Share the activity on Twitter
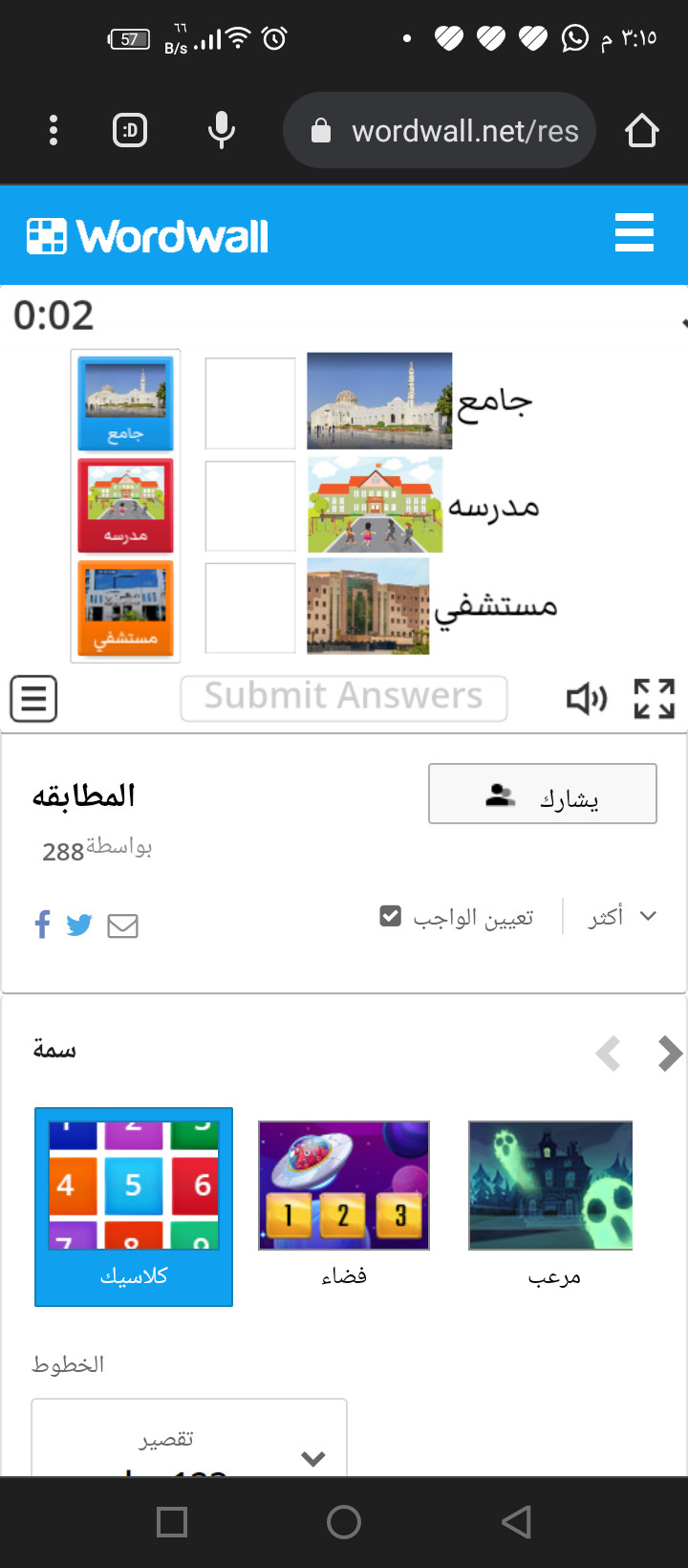 click(x=79, y=925)
